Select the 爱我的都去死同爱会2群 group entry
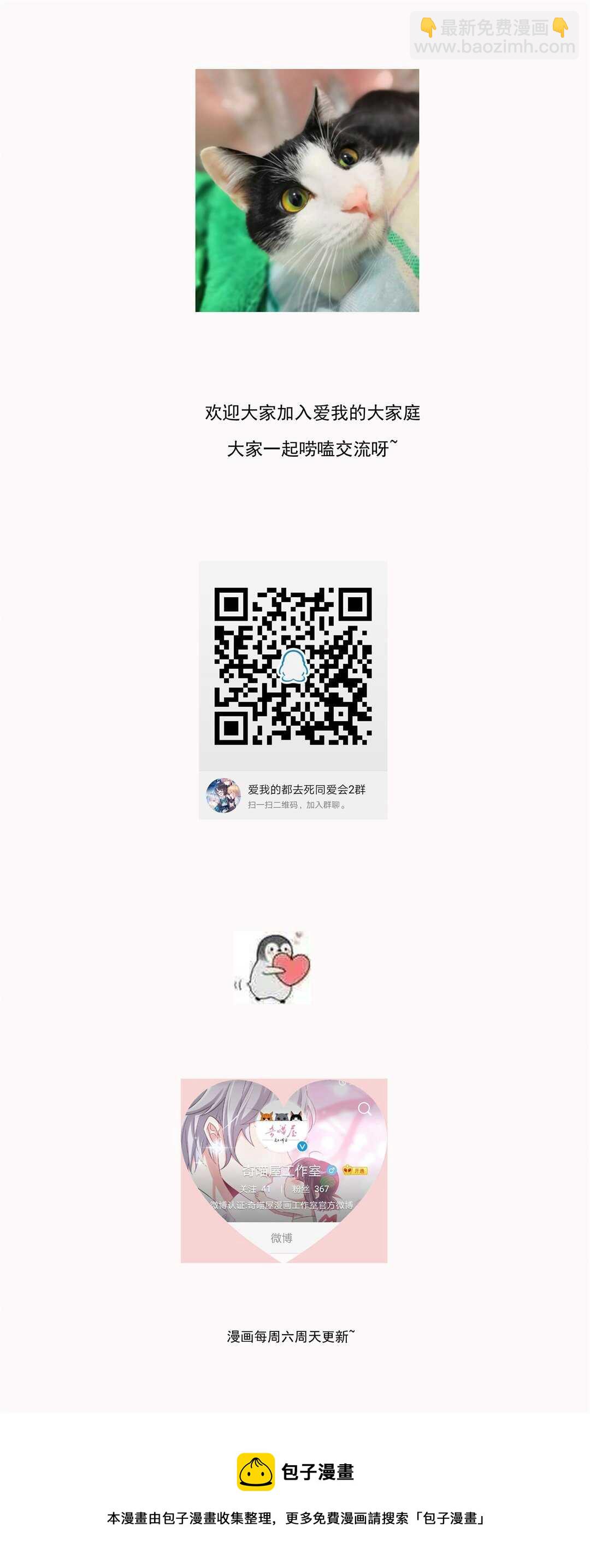Viewport: 590px width, 1568px height. [306, 789]
